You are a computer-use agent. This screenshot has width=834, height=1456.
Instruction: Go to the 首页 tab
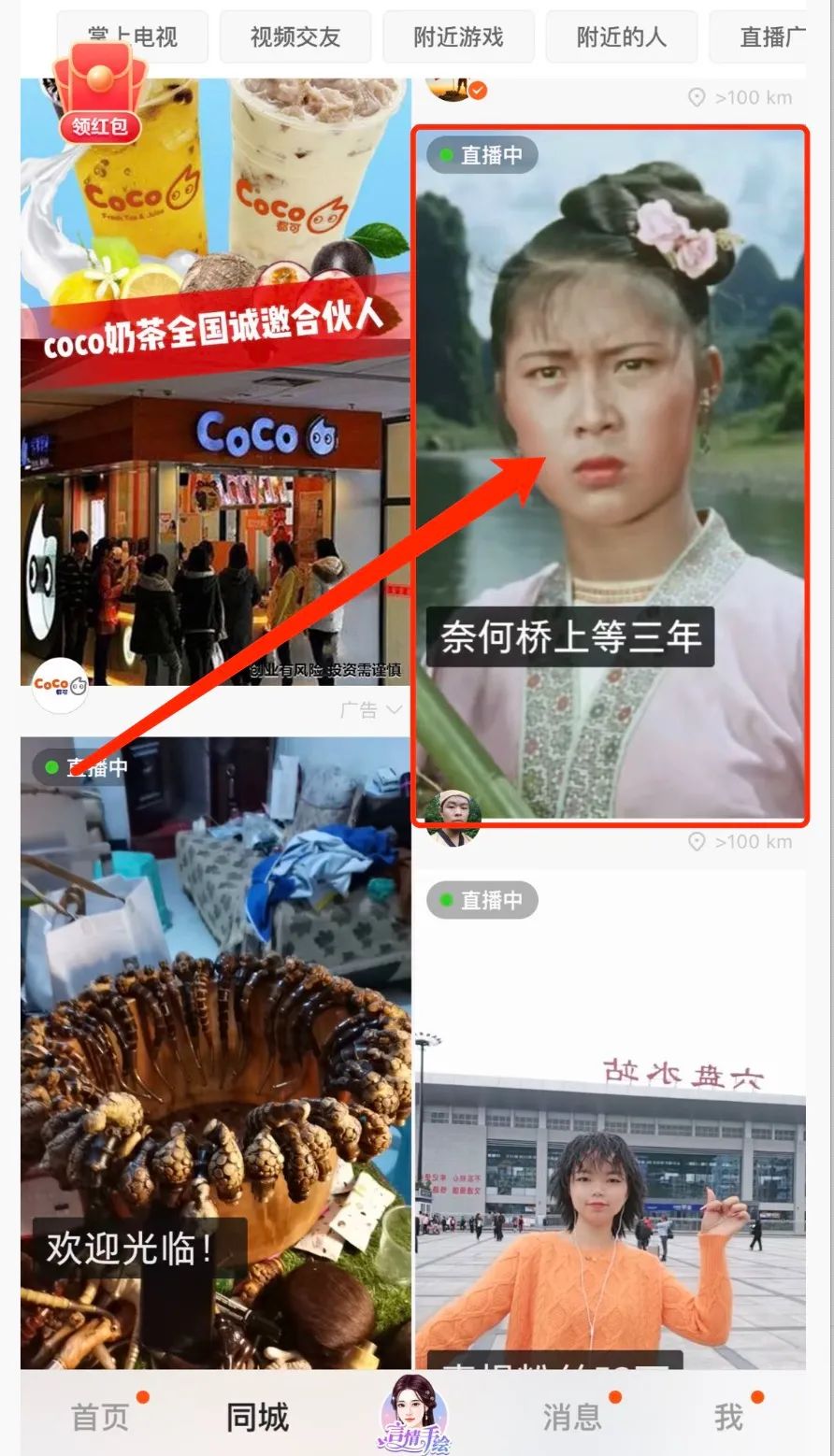(100, 1417)
